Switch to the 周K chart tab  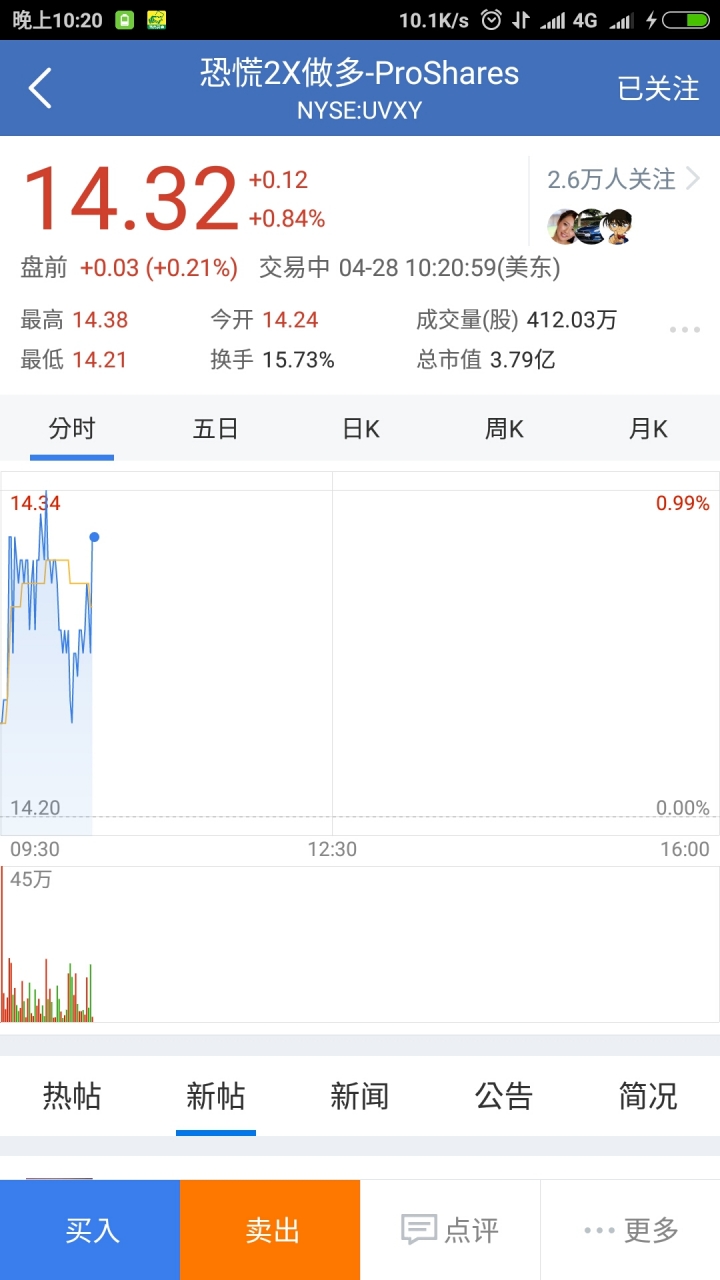tap(504, 429)
